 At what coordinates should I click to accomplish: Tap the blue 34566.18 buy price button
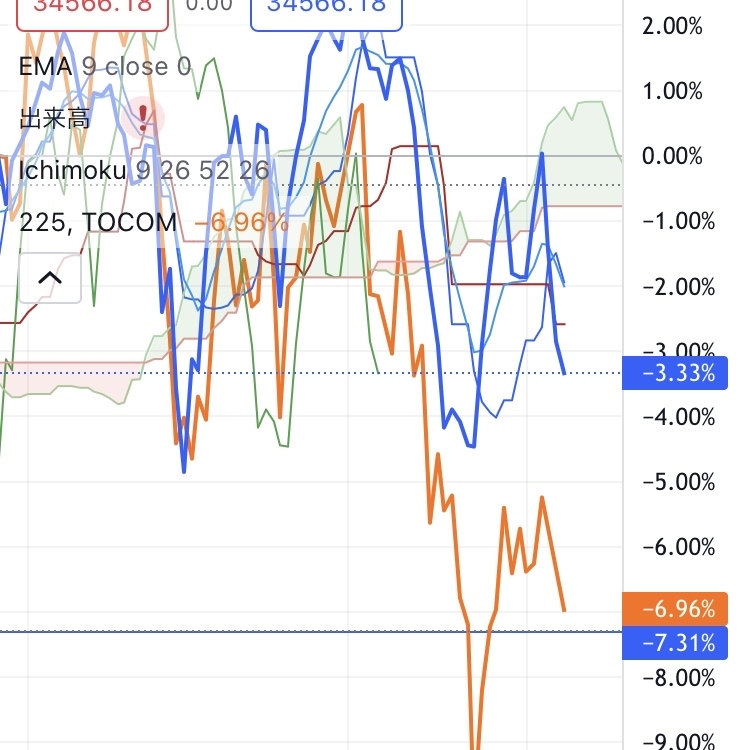coord(326,8)
